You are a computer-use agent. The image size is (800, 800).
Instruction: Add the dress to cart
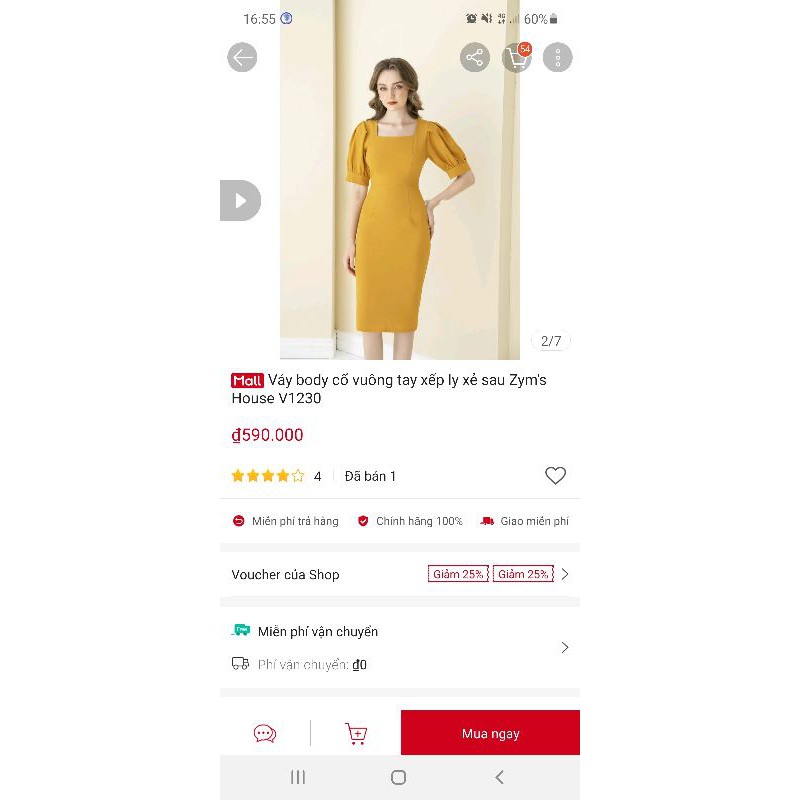[356, 733]
